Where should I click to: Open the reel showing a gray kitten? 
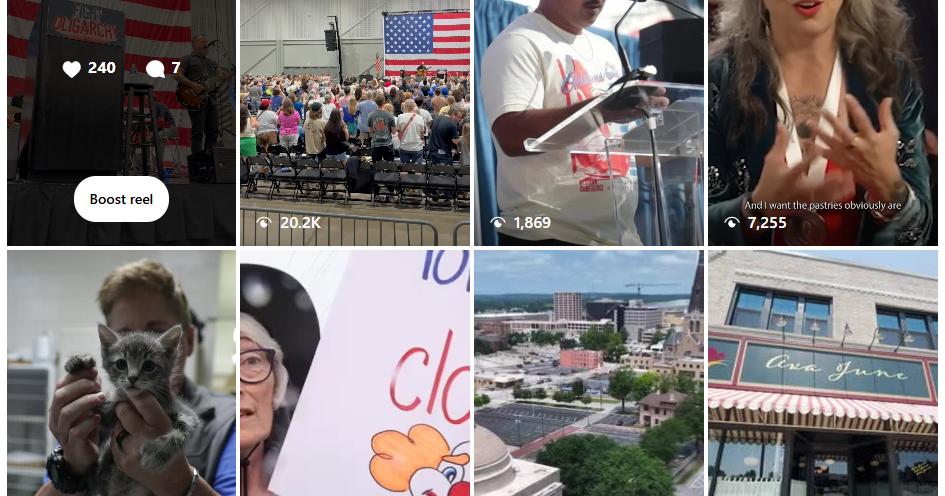(x=121, y=373)
